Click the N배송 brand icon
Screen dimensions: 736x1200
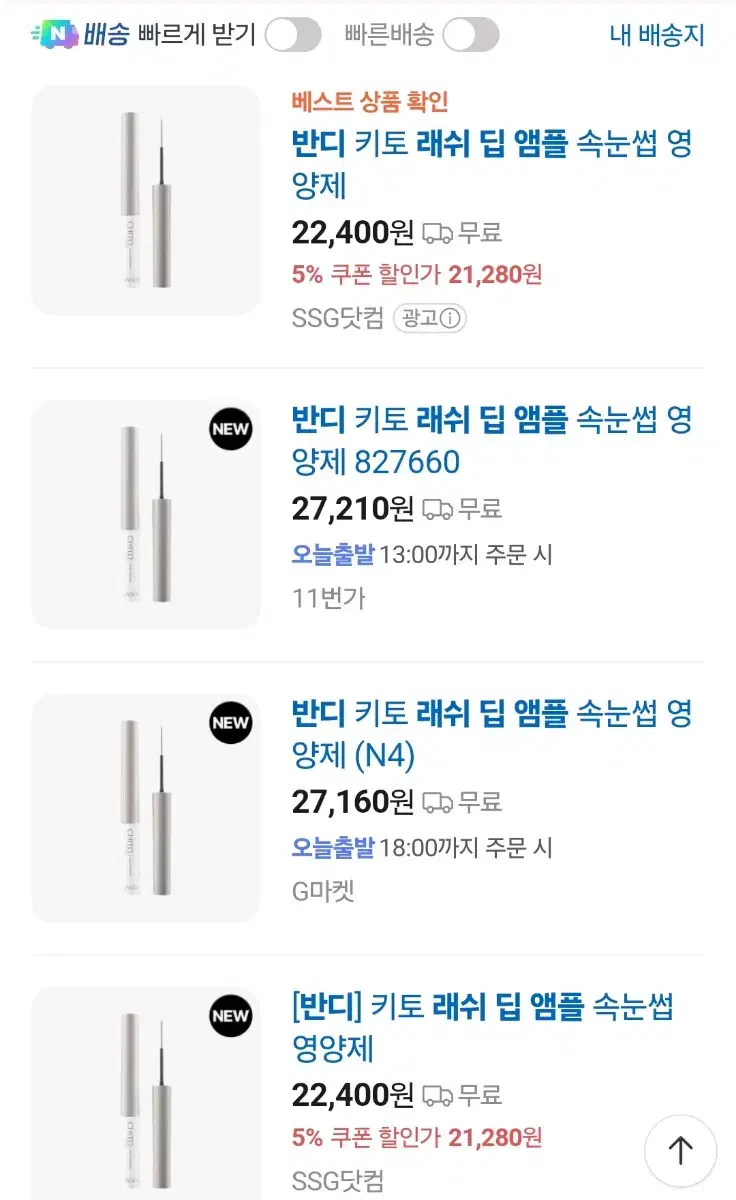tap(54, 34)
